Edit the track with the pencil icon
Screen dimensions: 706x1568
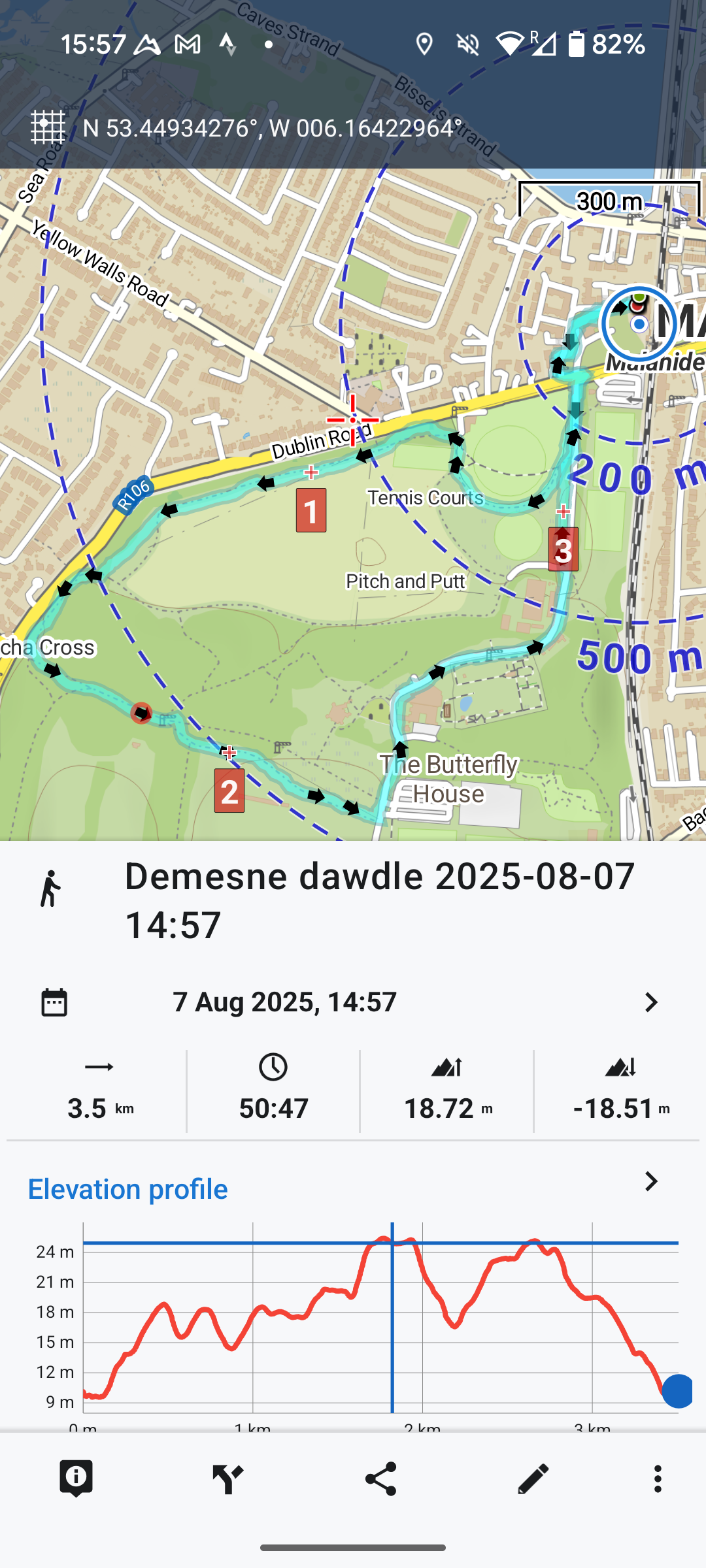[x=533, y=1478]
